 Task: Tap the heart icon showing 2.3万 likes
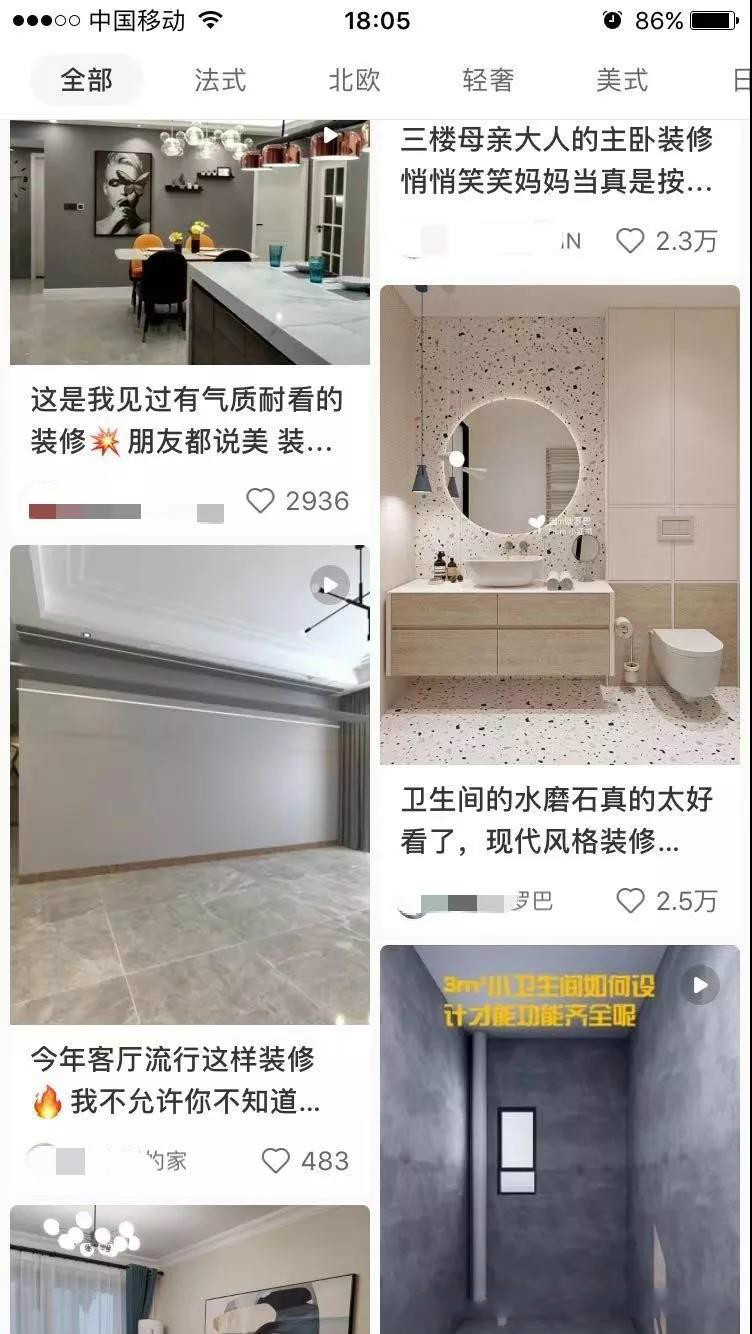click(631, 240)
